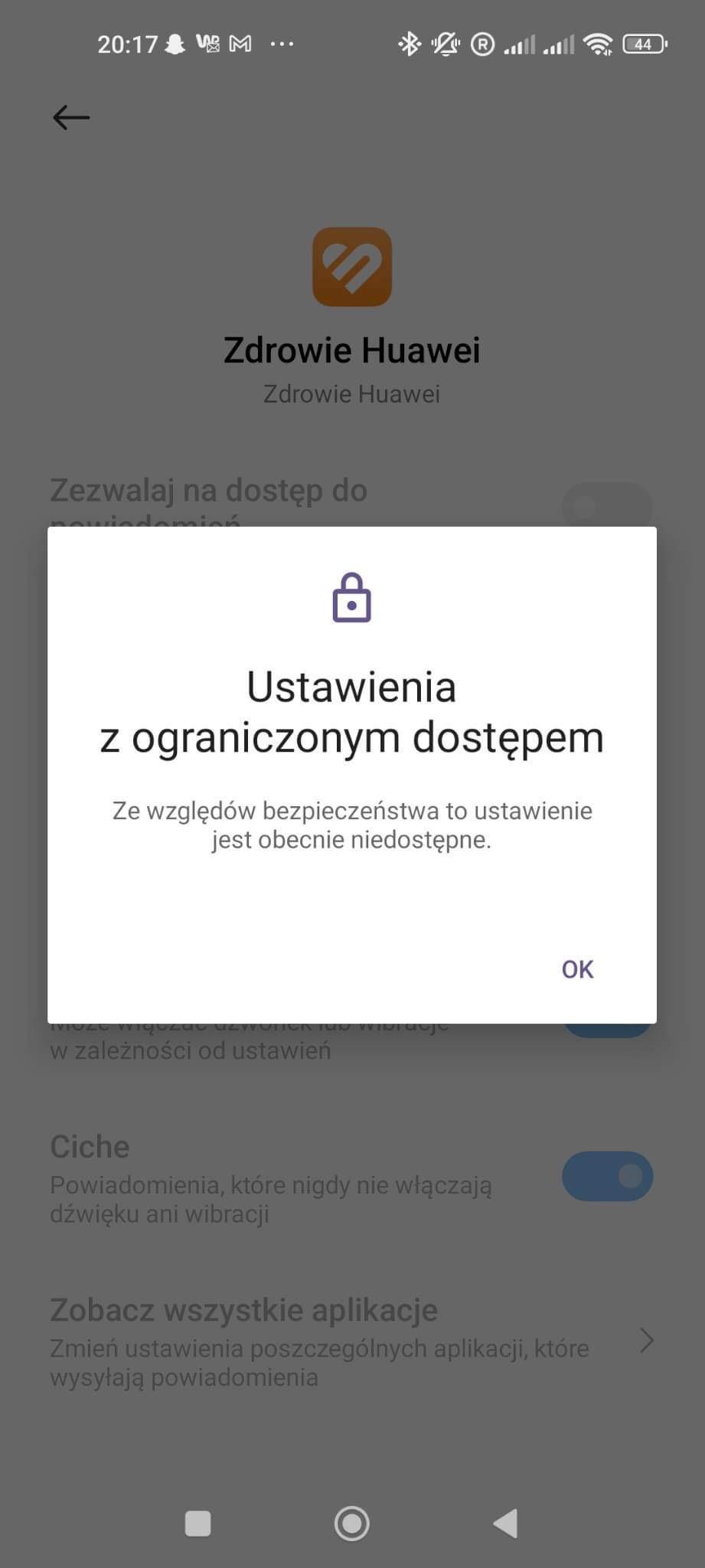The image size is (705, 1568).
Task: Tap the system back triangle button
Action: [506, 1523]
